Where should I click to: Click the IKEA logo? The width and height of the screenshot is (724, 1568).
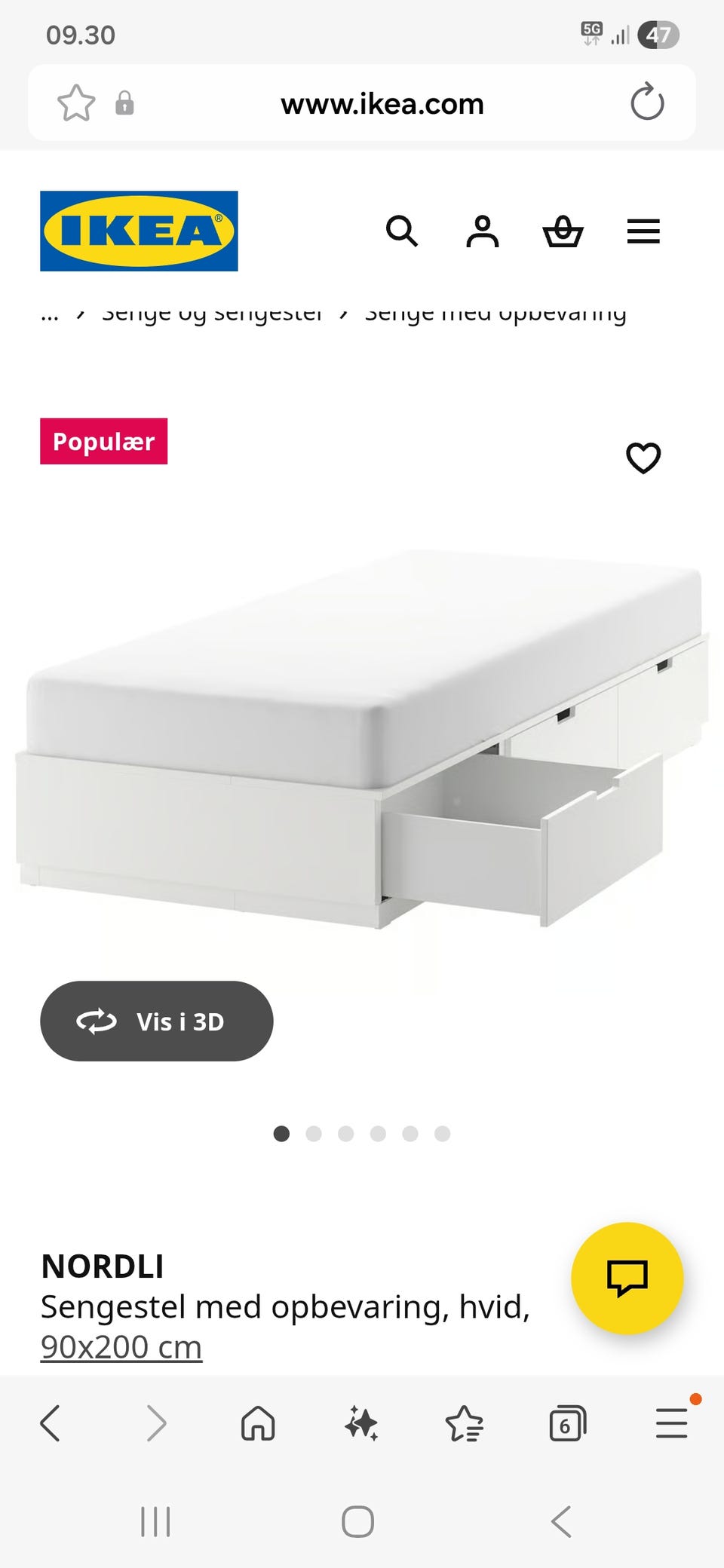139,231
